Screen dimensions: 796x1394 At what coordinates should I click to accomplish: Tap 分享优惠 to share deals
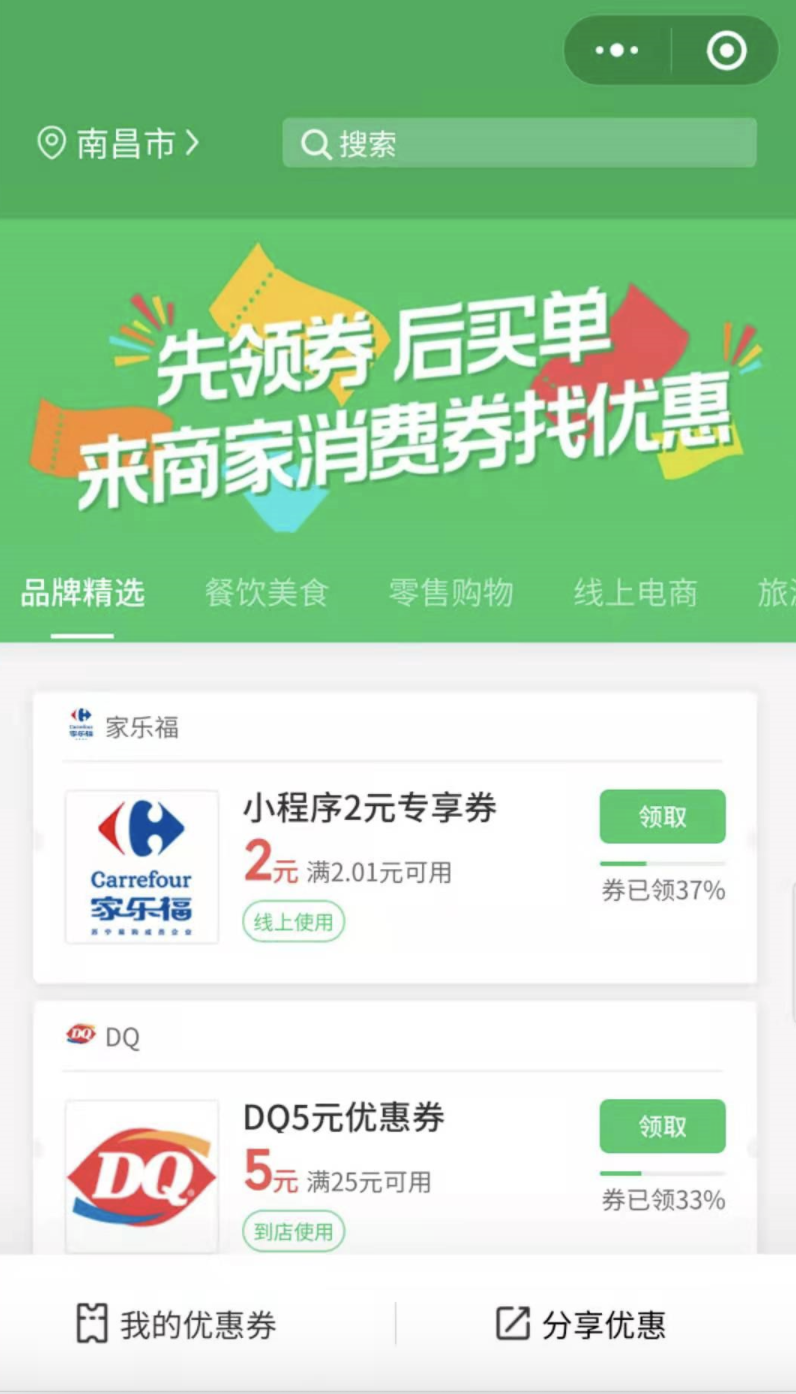tap(581, 1324)
